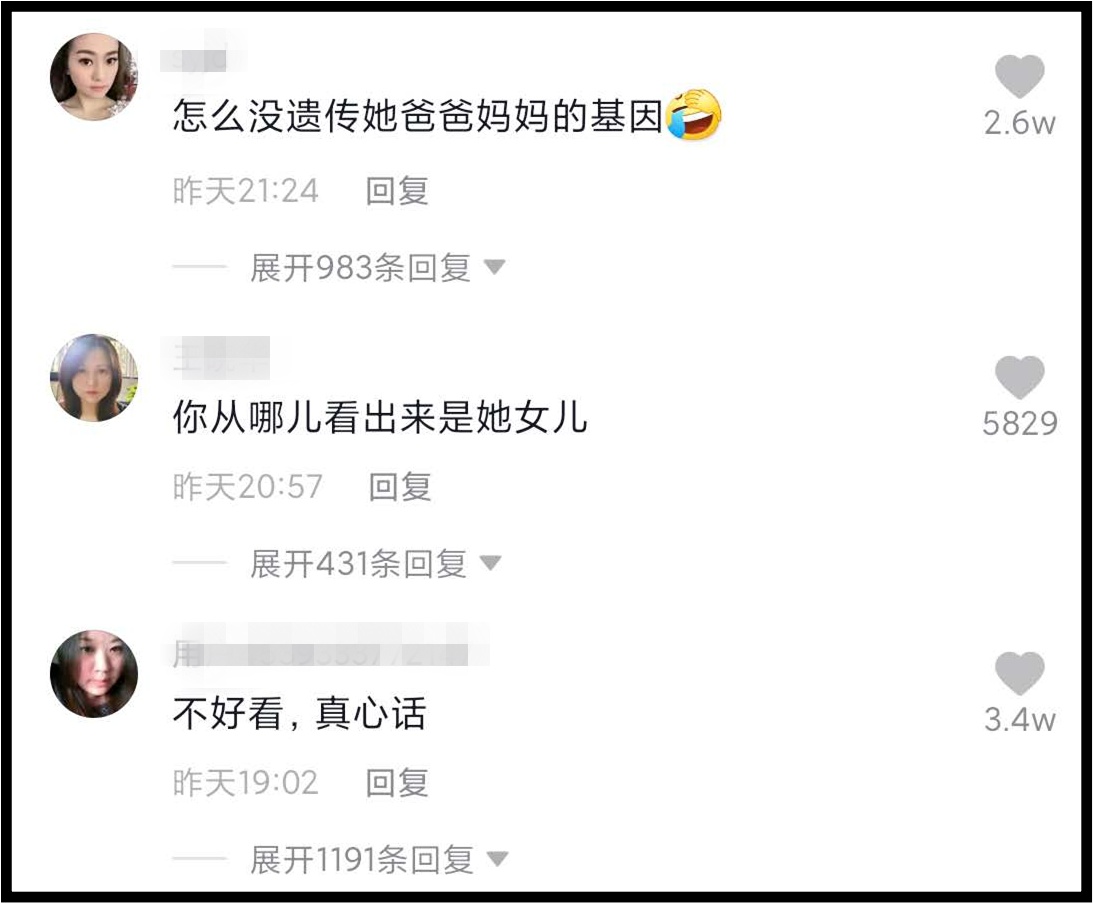Like the comment 不好看，真心话
The height and width of the screenshot is (903, 1093).
coord(1019,674)
